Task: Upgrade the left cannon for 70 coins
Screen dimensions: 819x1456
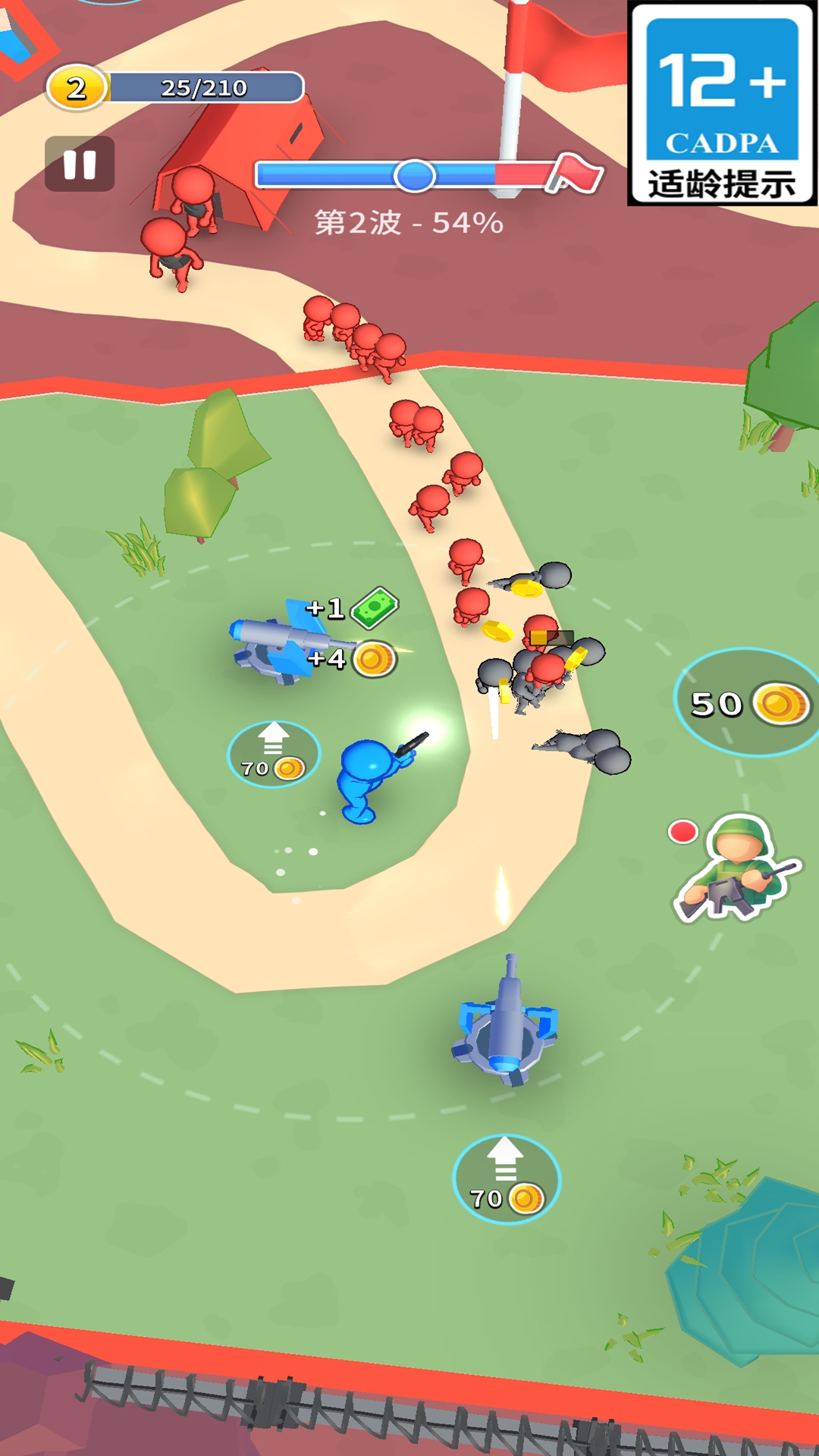Action: coord(274,754)
